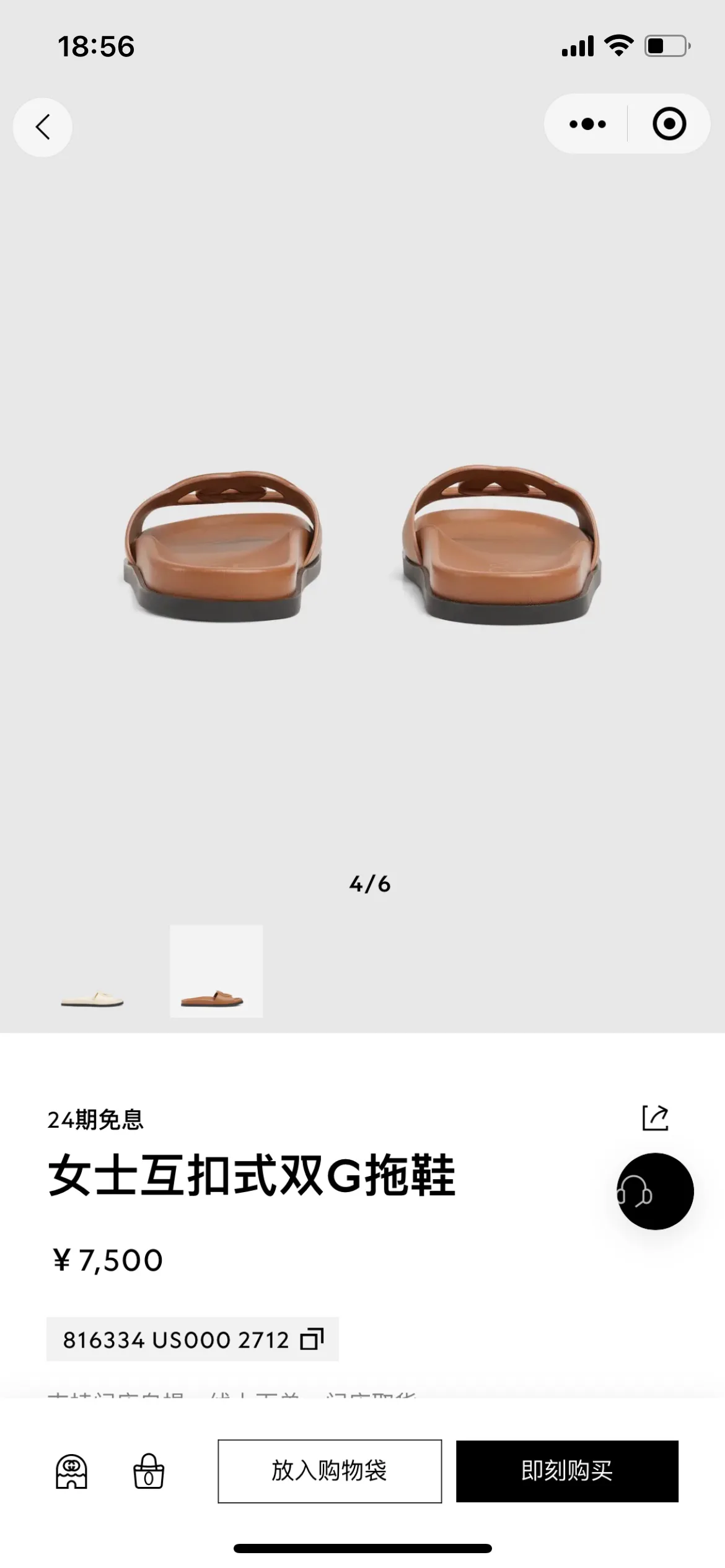The height and width of the screenshot is (1568, 725).
Task: Tap 放入购物袋 to add to bag
Action: click(x=330, y=1471)
